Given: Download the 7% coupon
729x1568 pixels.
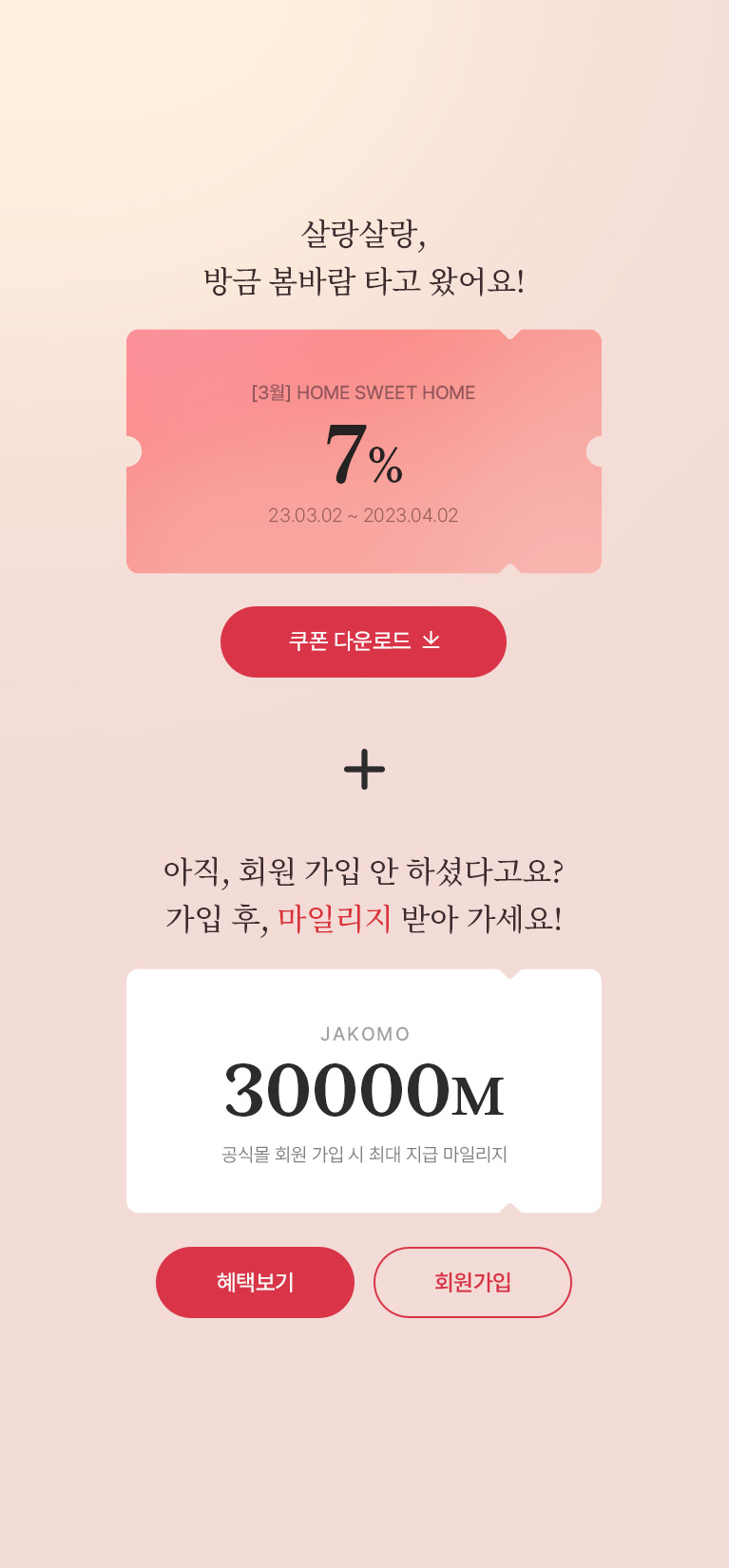Looking at the screenshot, I should 363,641.
